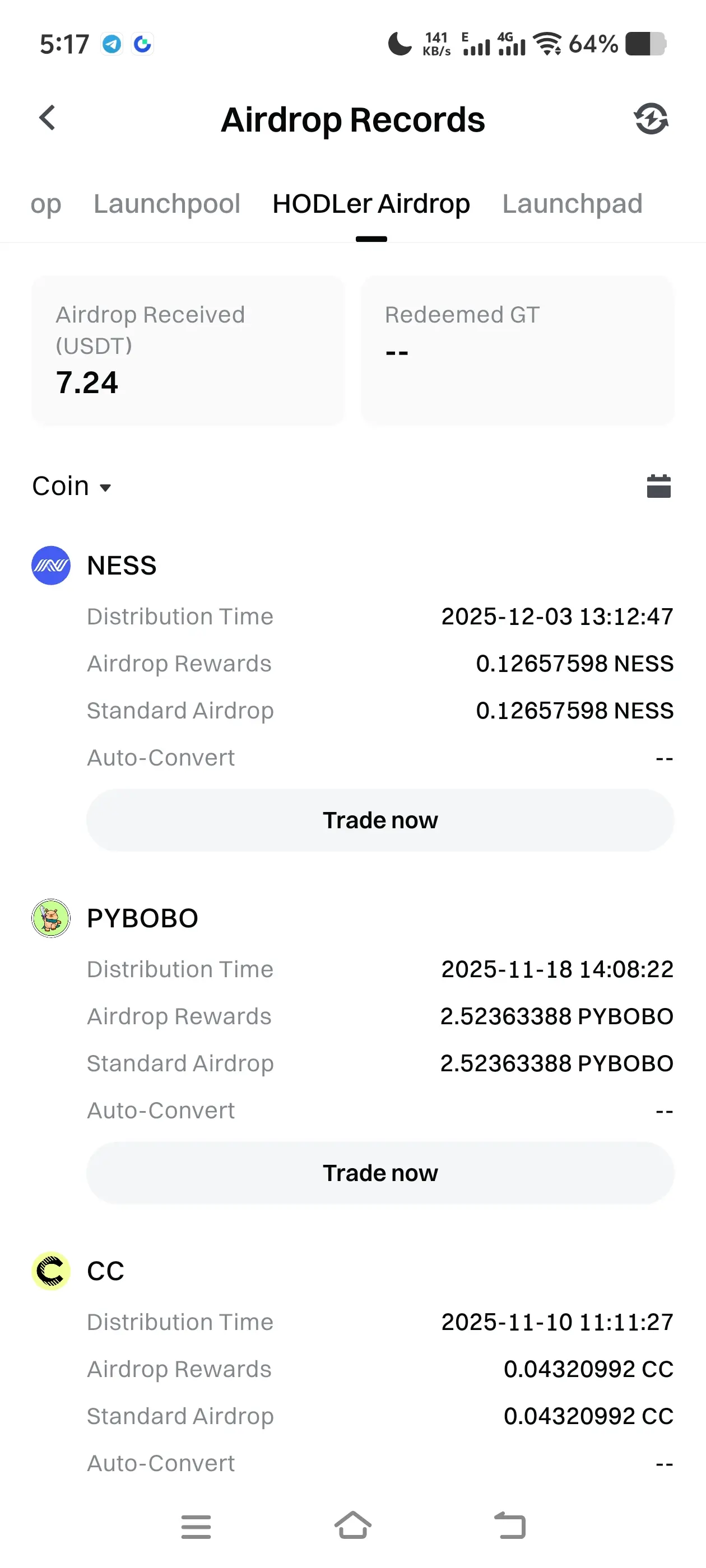Screen dimensions: 706x1568
Task: Select the HODLer Airdrop tab
Action: (x=371, y=204)
